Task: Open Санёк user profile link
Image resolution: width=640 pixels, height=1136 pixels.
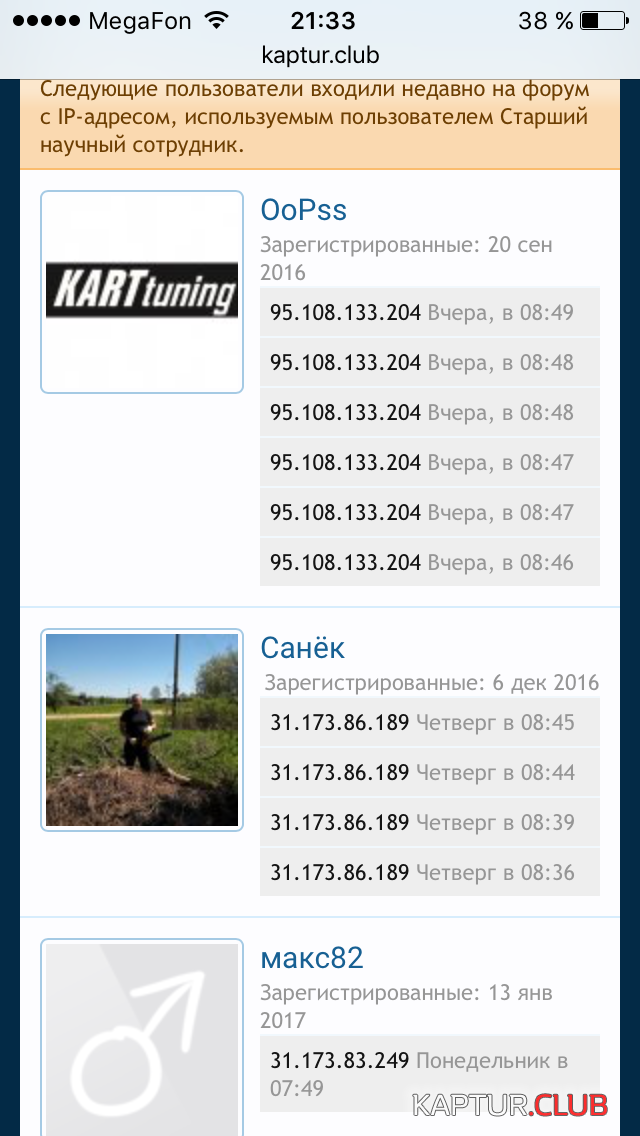Action: (302, 648)
